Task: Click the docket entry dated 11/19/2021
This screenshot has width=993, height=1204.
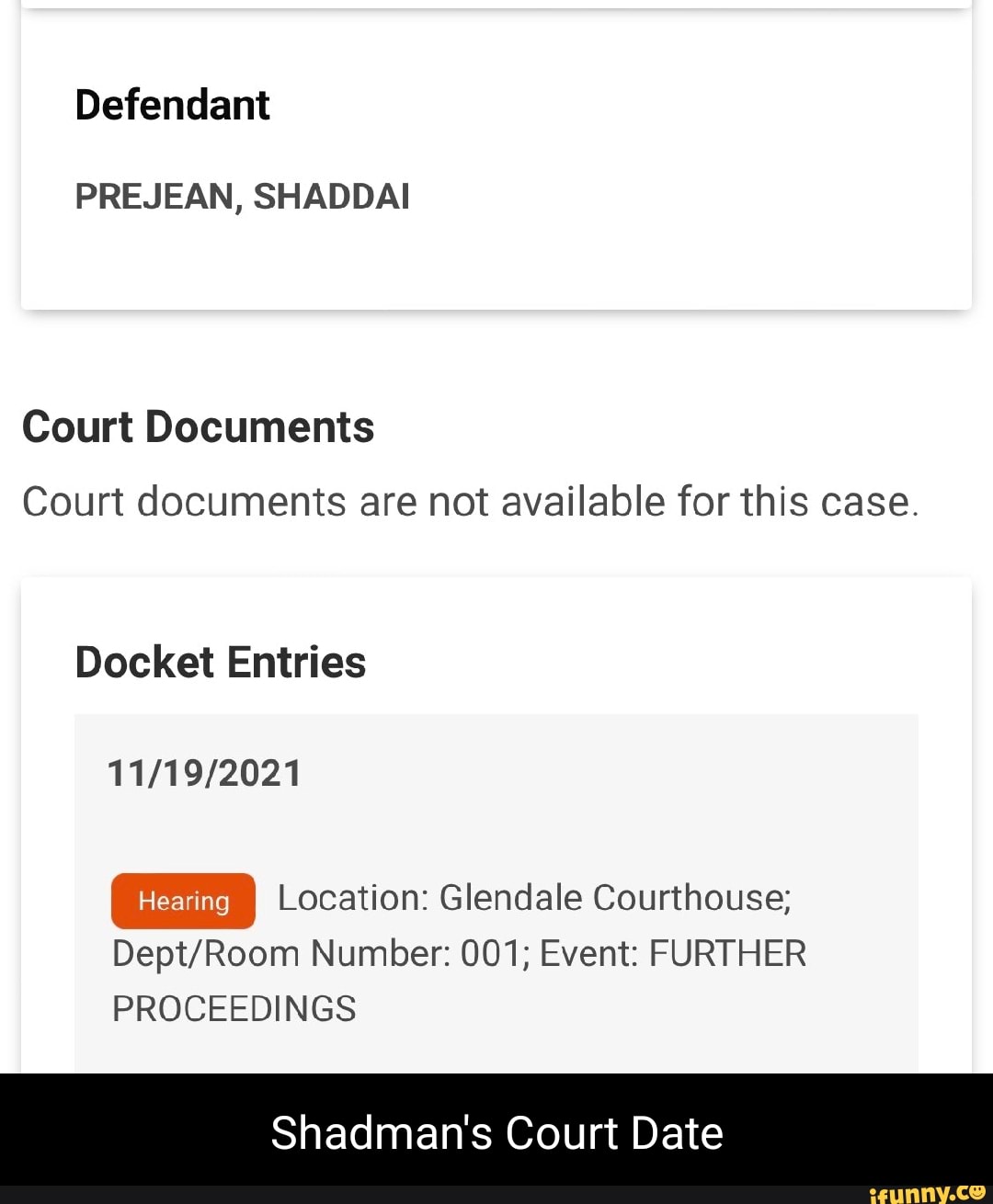Action: (x=206, y=773)
